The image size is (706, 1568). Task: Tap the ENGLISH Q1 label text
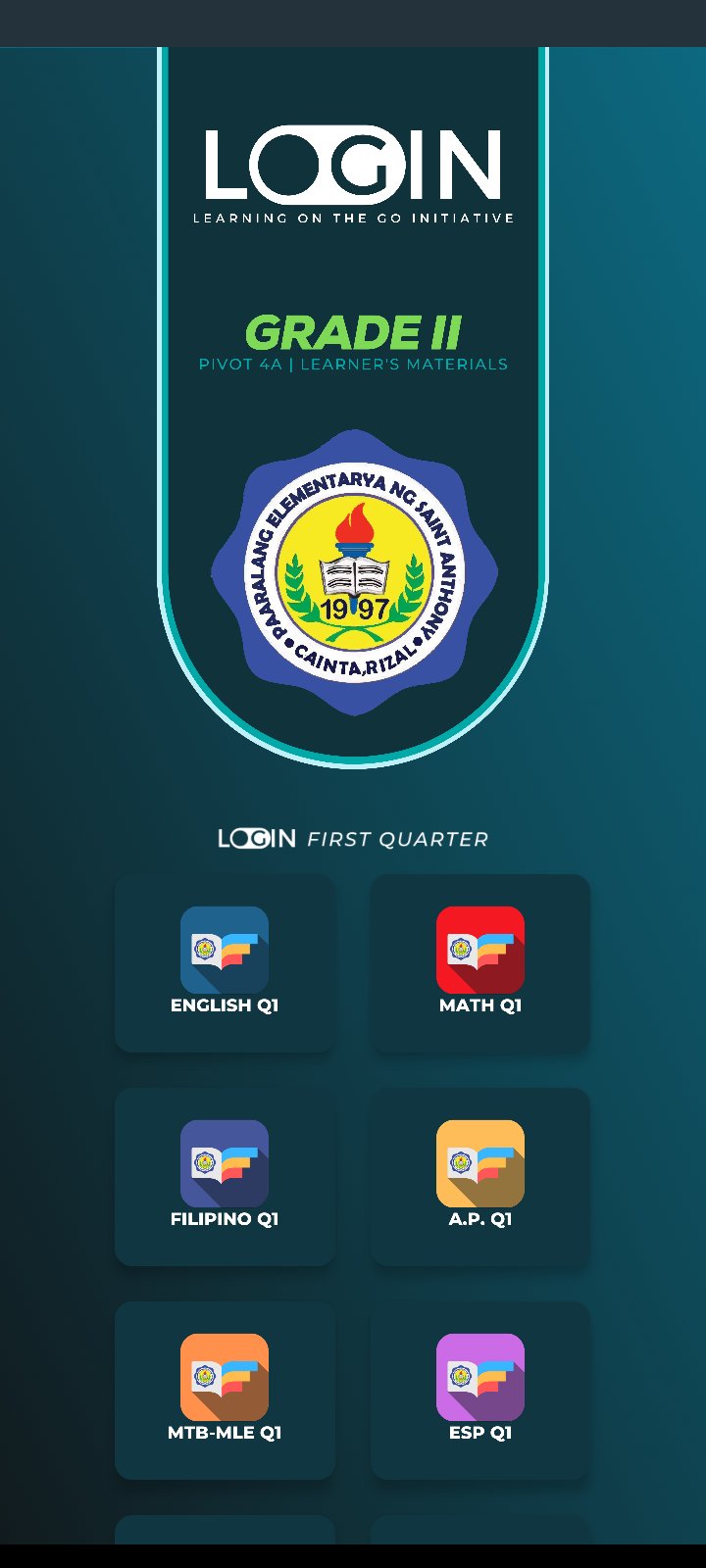coord(225,1004)
